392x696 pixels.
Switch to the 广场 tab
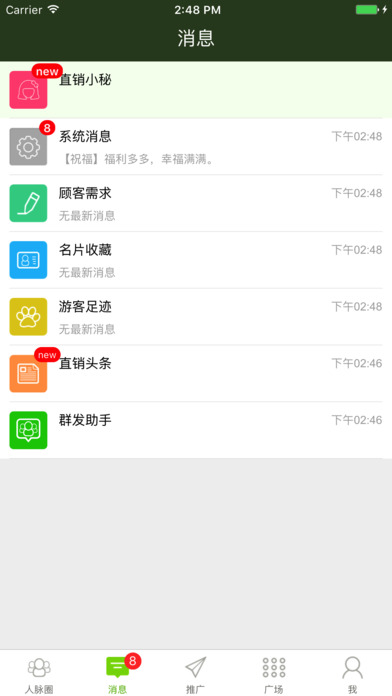[x=274, y=673]
